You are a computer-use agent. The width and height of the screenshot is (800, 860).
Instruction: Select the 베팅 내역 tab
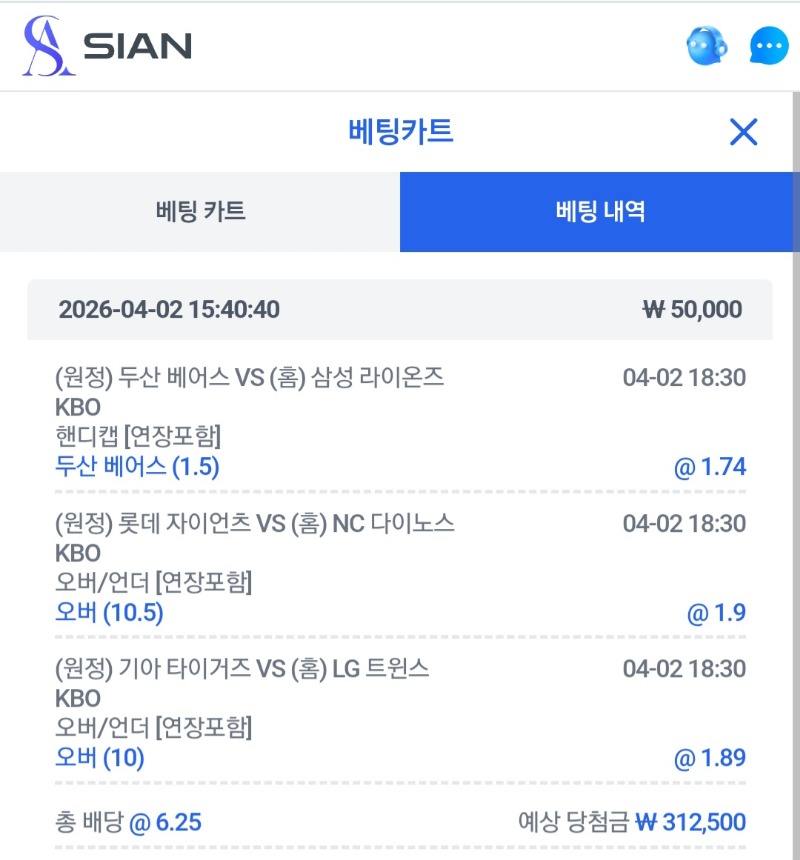click(600, 212)
